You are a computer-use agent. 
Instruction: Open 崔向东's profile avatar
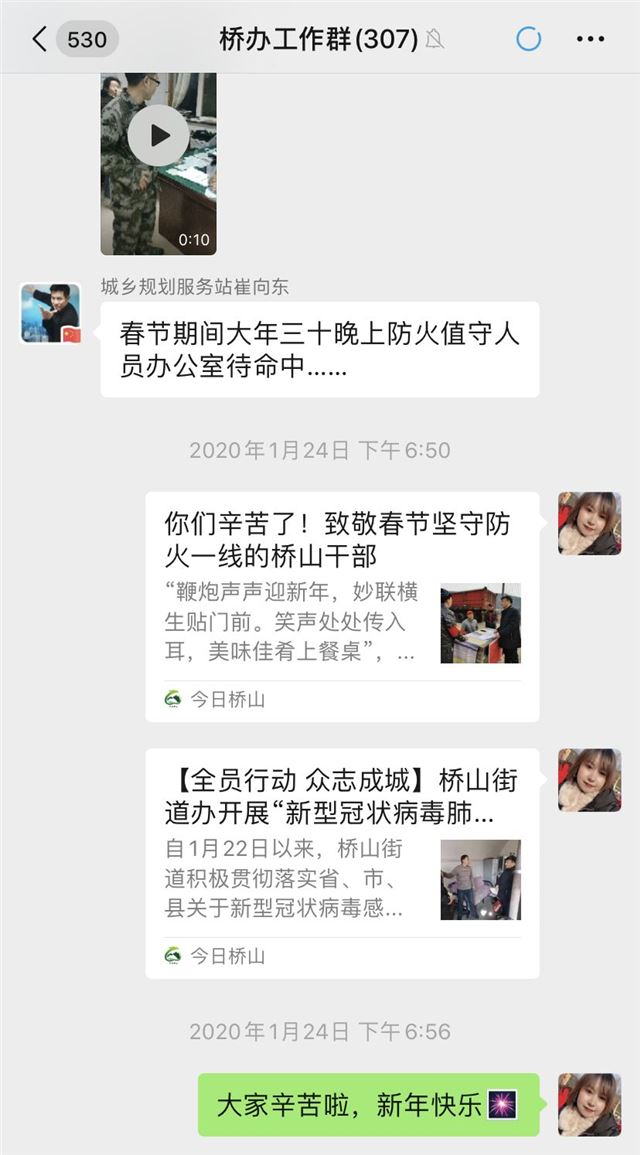coord(50,313)
